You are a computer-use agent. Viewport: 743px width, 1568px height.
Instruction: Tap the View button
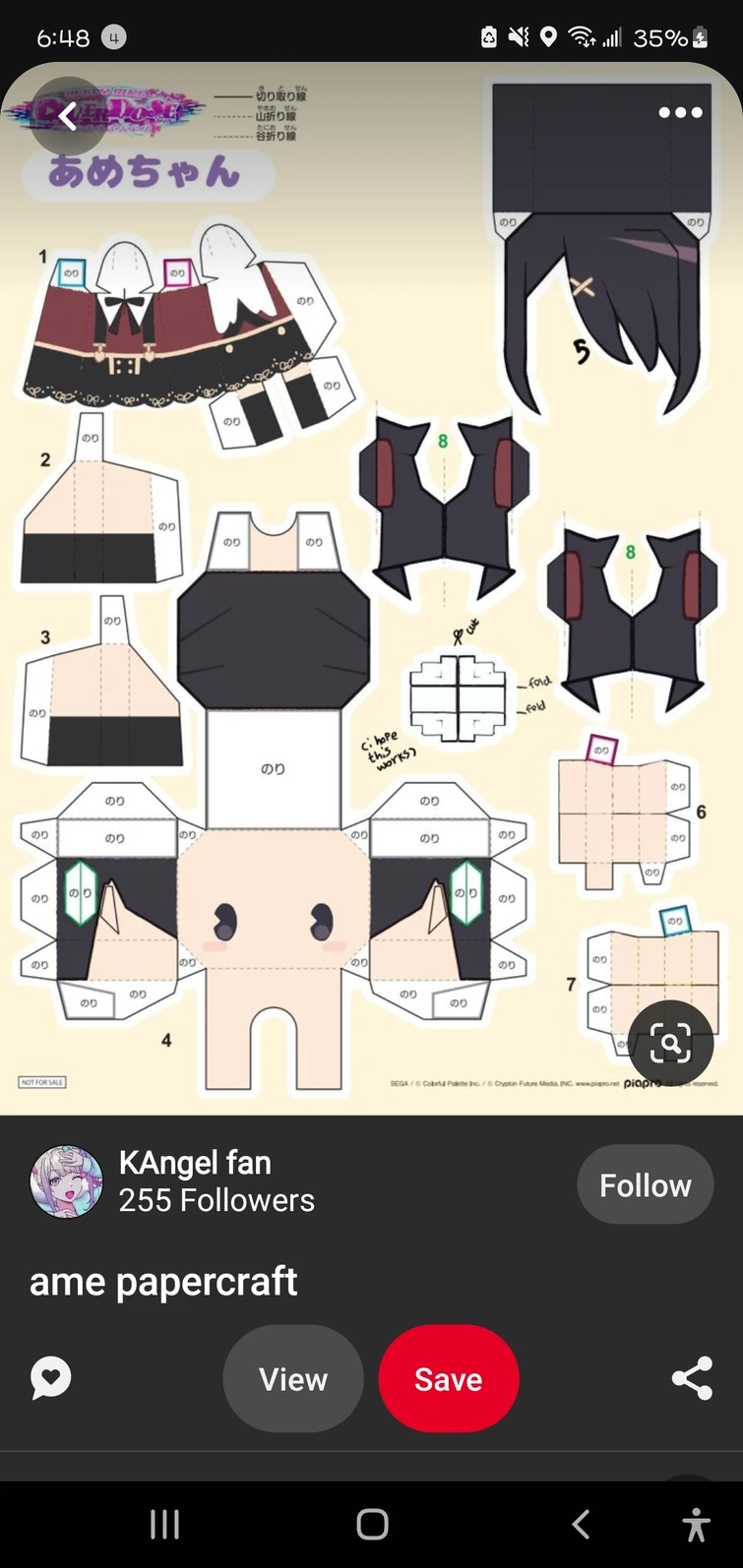(x=292, y=1379)
